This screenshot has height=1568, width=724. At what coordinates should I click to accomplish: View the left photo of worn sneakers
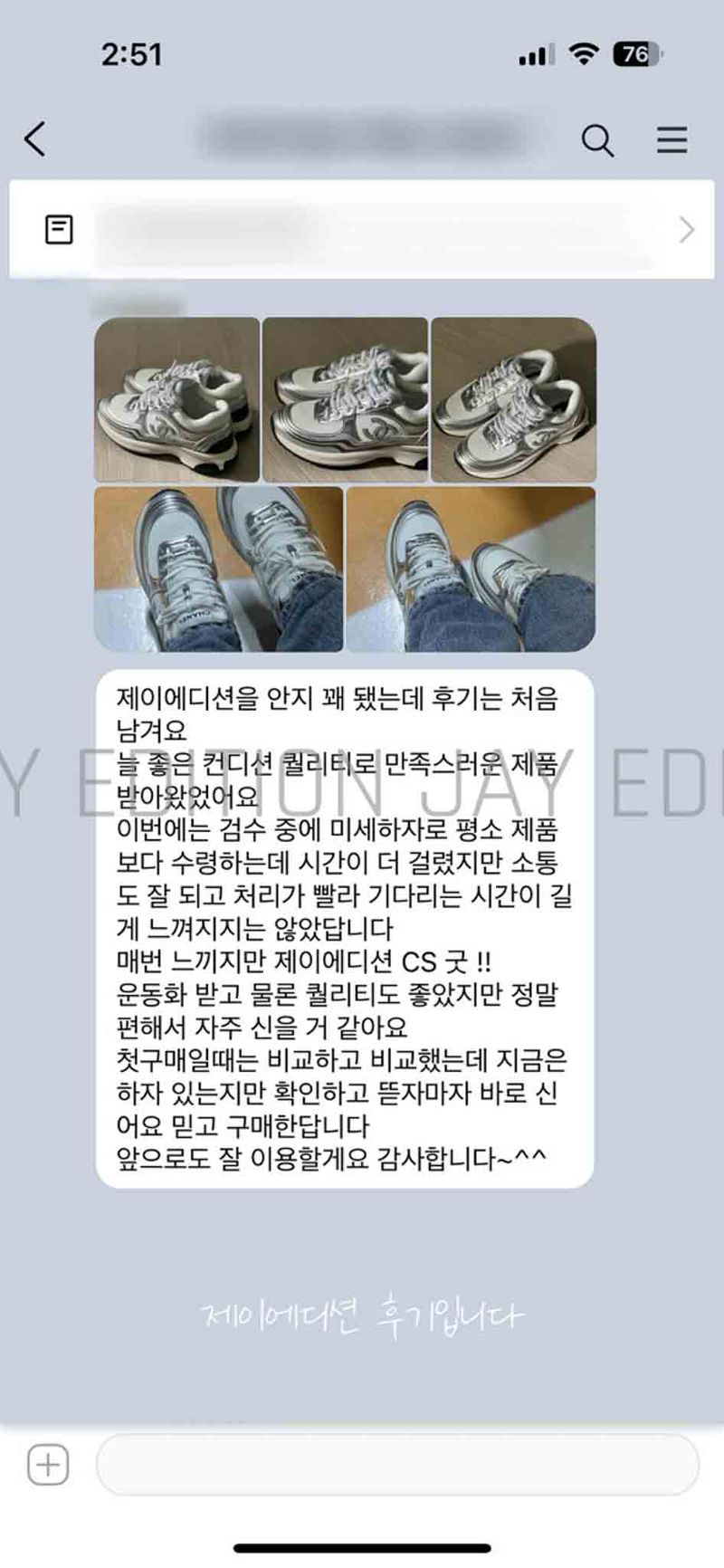click(219, 569)
